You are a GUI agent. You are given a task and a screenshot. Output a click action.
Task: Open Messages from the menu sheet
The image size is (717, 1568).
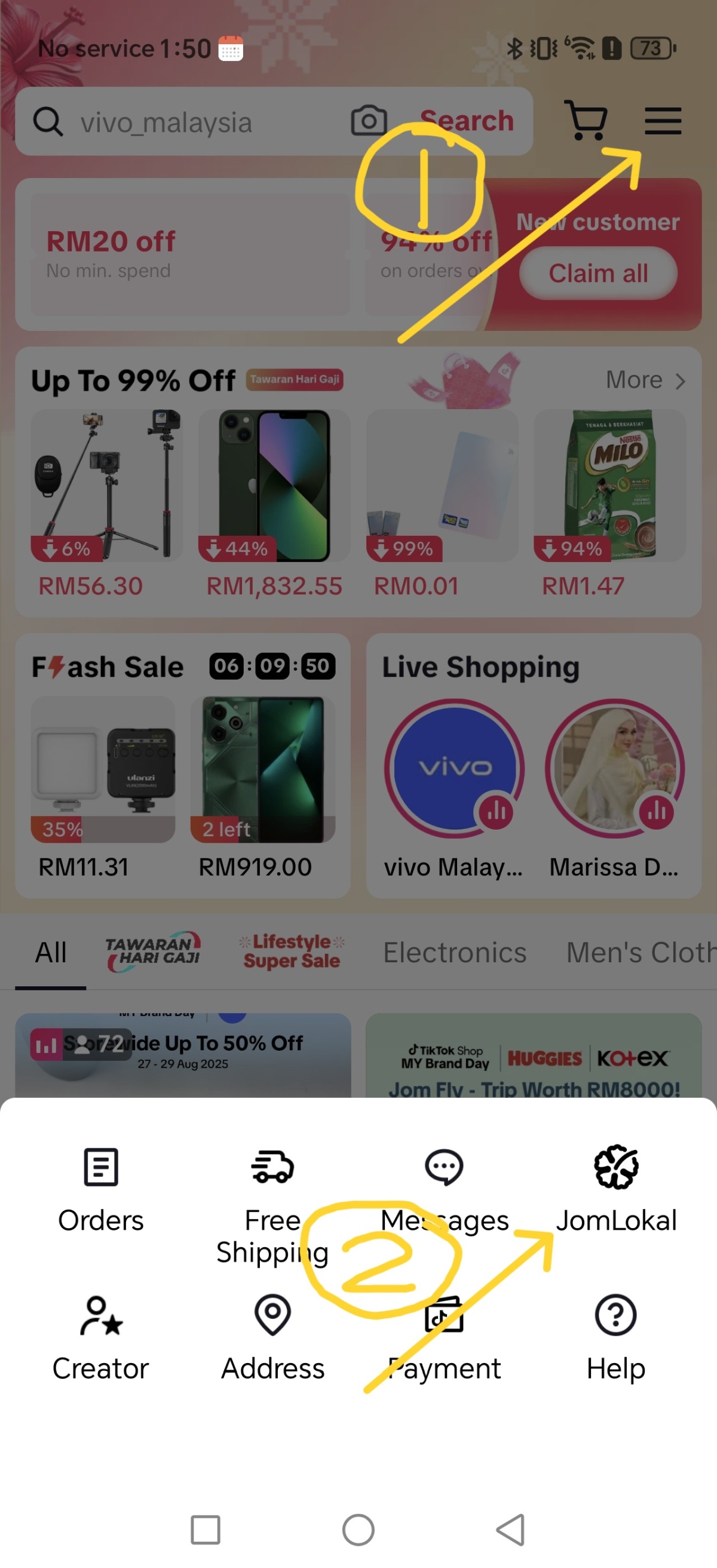[x=445, y=1187]
